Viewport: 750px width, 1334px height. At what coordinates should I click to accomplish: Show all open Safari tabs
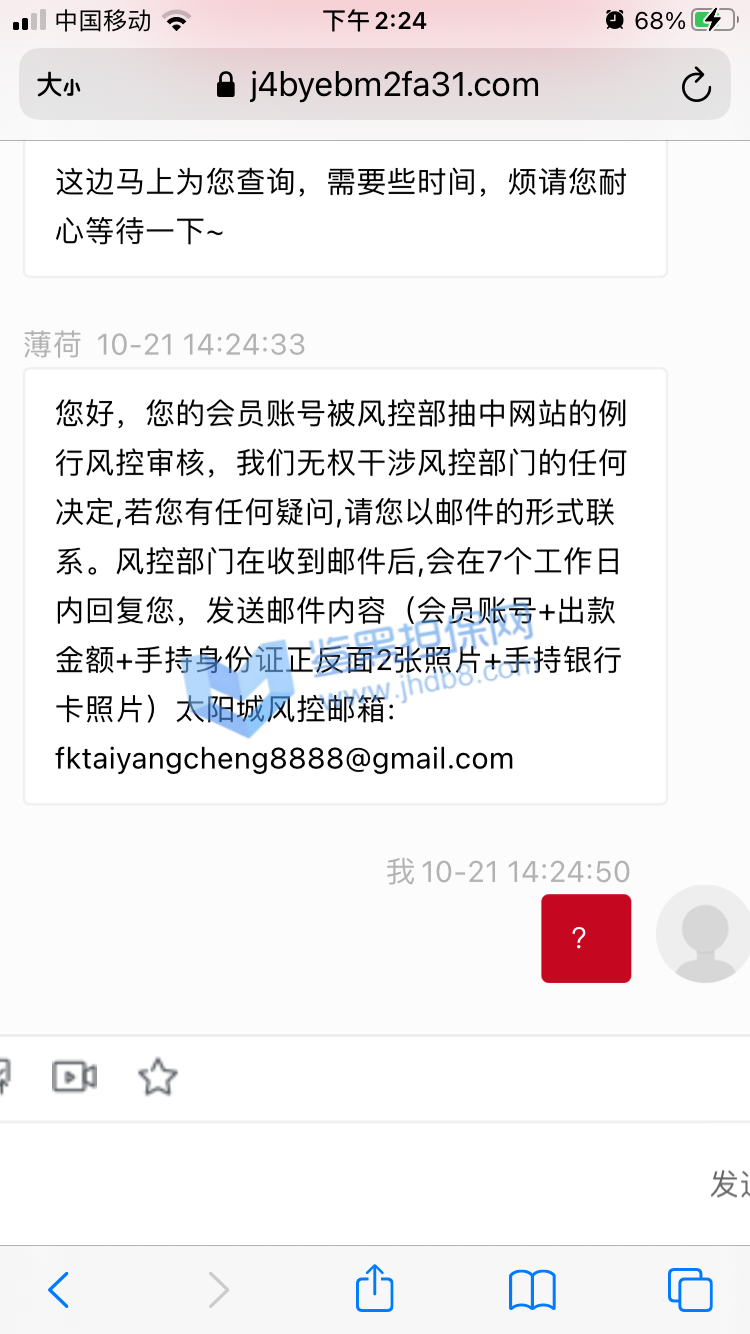[x=689, y=1289]
